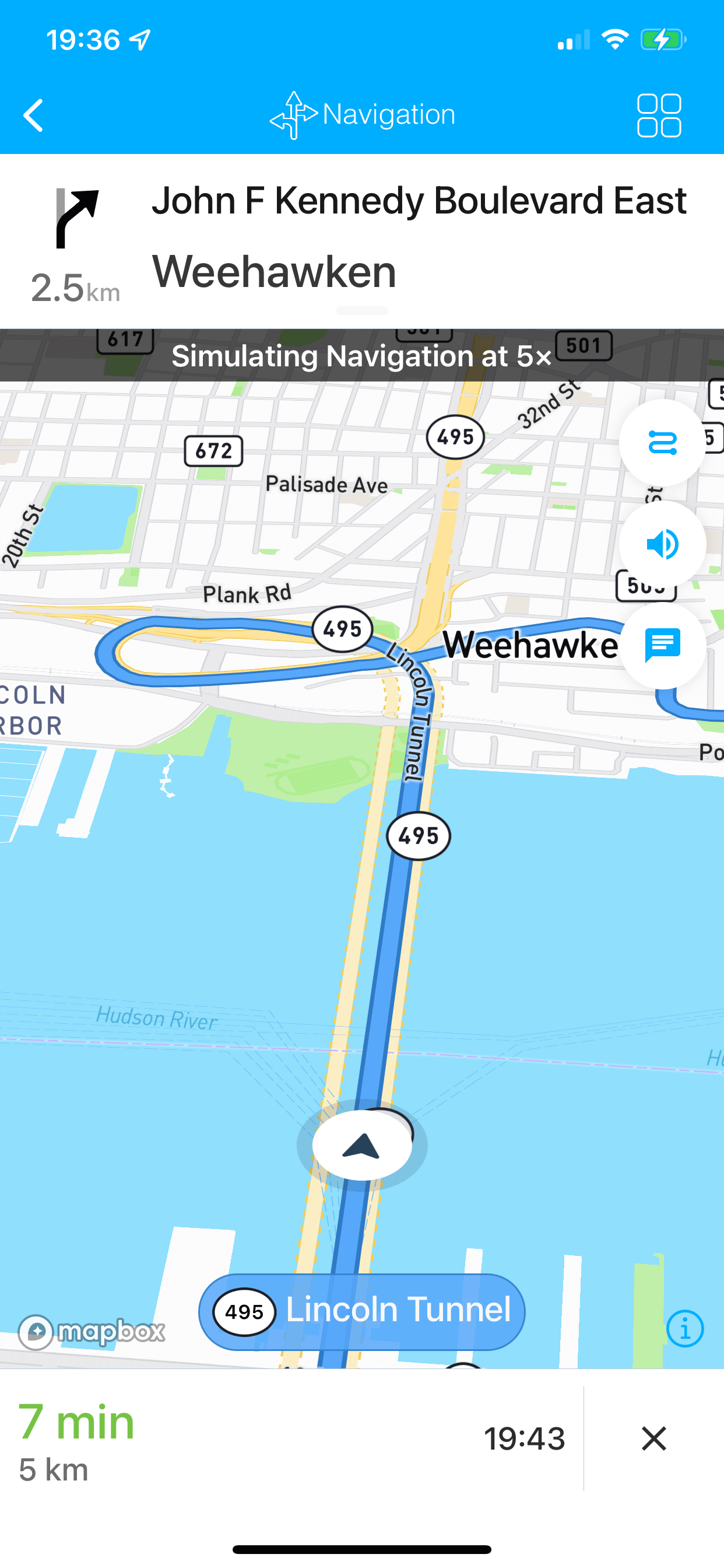End navigation with the X button
Image resolution: width=724 pixels, height=1568 pixels.
[x=654, y=1438]
